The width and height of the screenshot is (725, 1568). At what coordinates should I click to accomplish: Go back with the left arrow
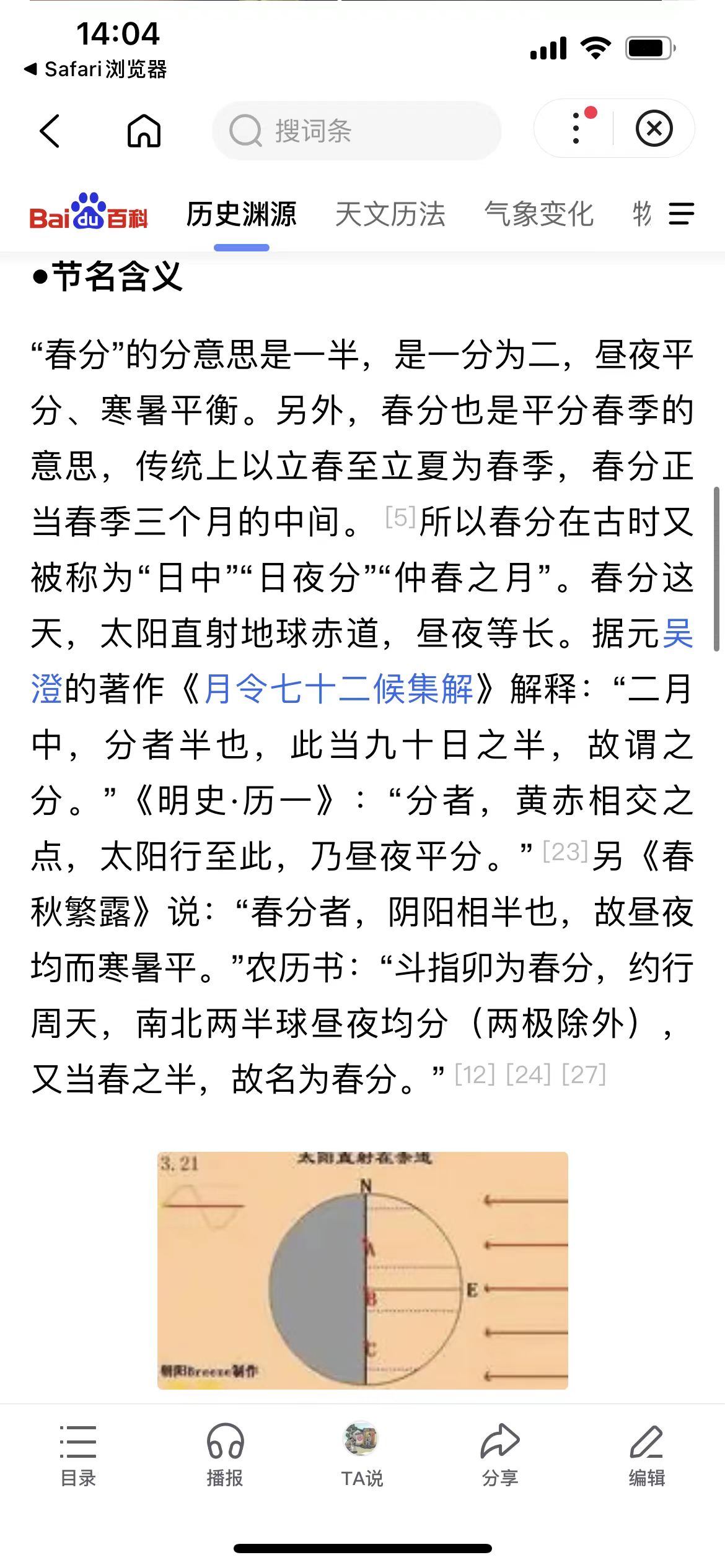tap(50, 131)
